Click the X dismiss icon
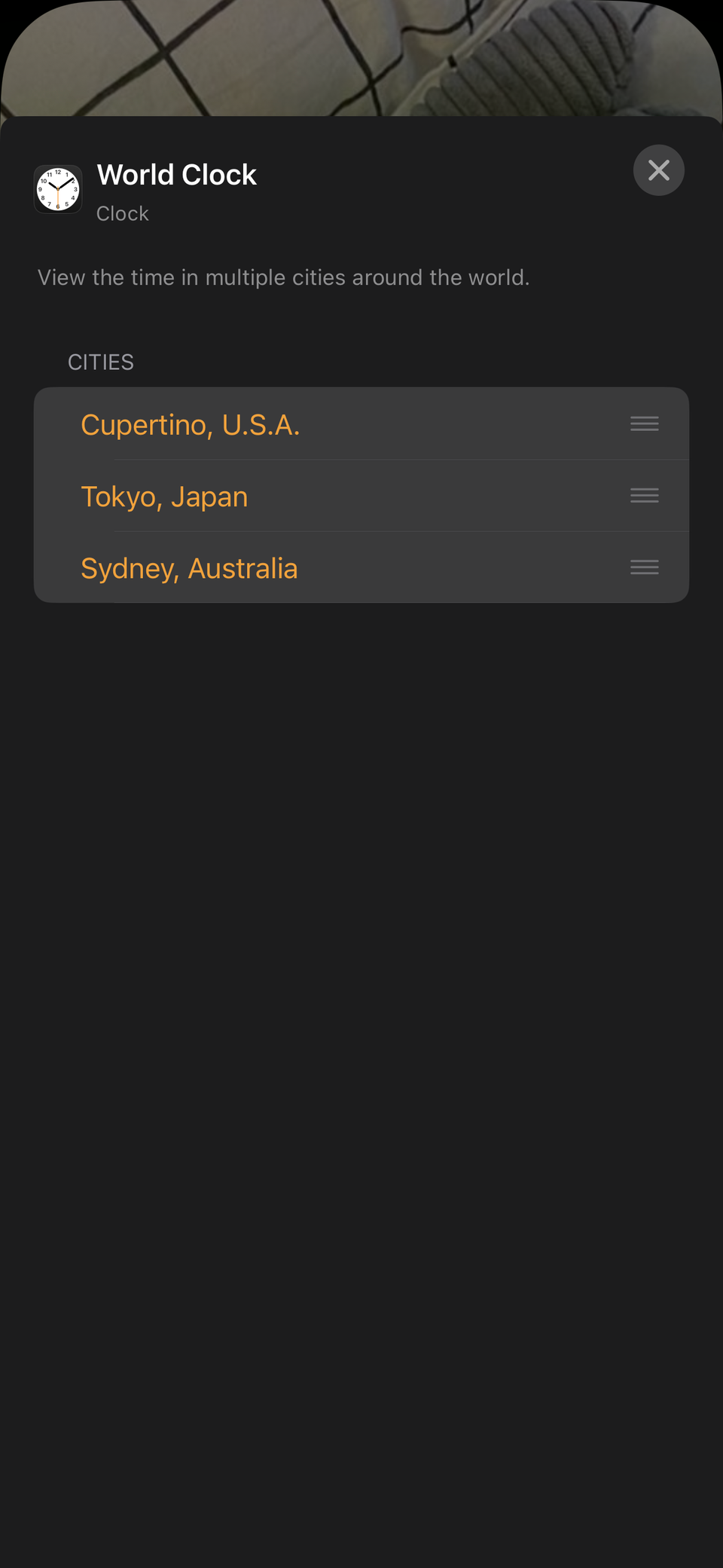Image resolution: width=723 pixels, height=1568 pixels. coord(658,170)
